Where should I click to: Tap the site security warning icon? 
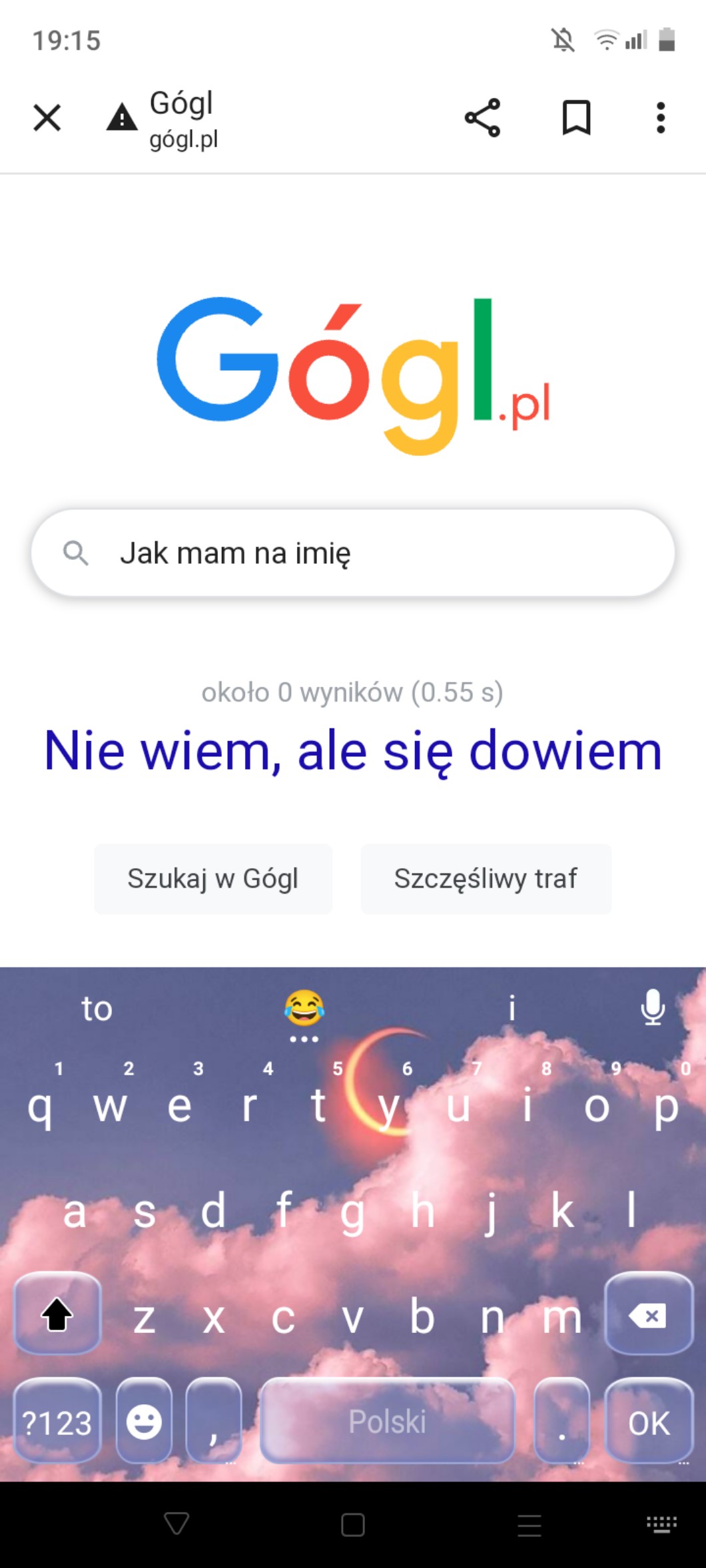122,118
